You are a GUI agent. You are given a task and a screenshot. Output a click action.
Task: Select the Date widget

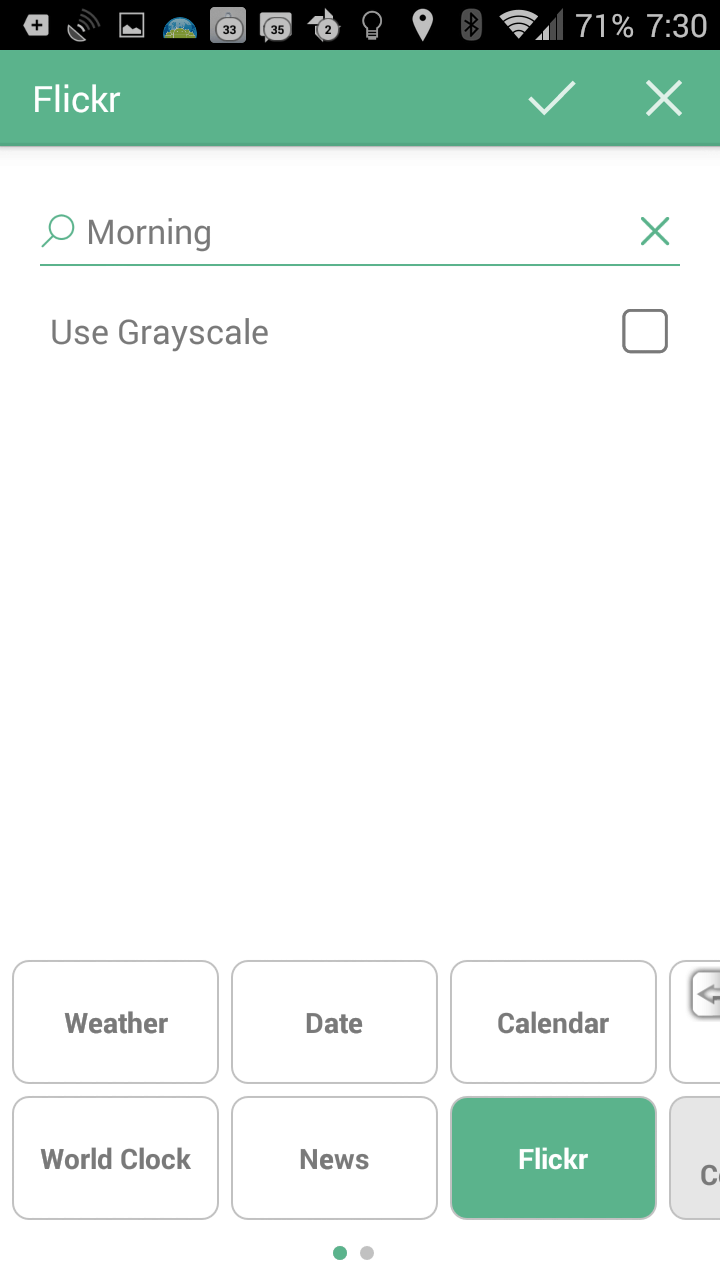pos(334,1022)
